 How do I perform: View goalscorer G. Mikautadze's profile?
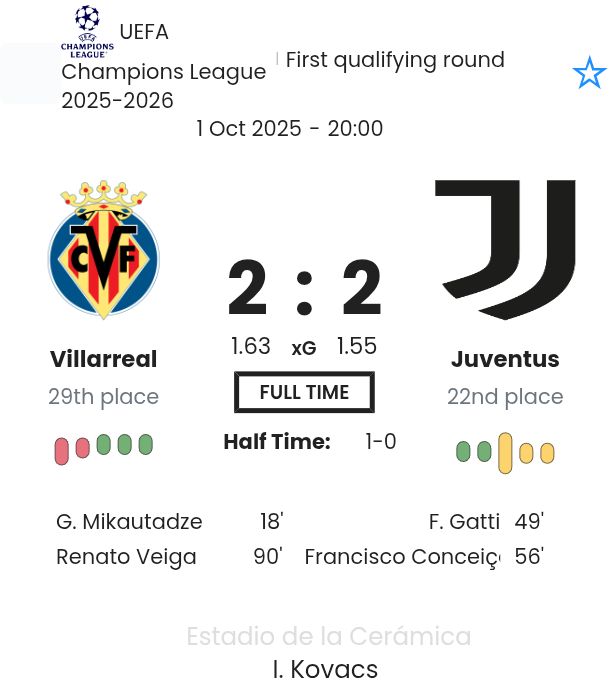129,522
